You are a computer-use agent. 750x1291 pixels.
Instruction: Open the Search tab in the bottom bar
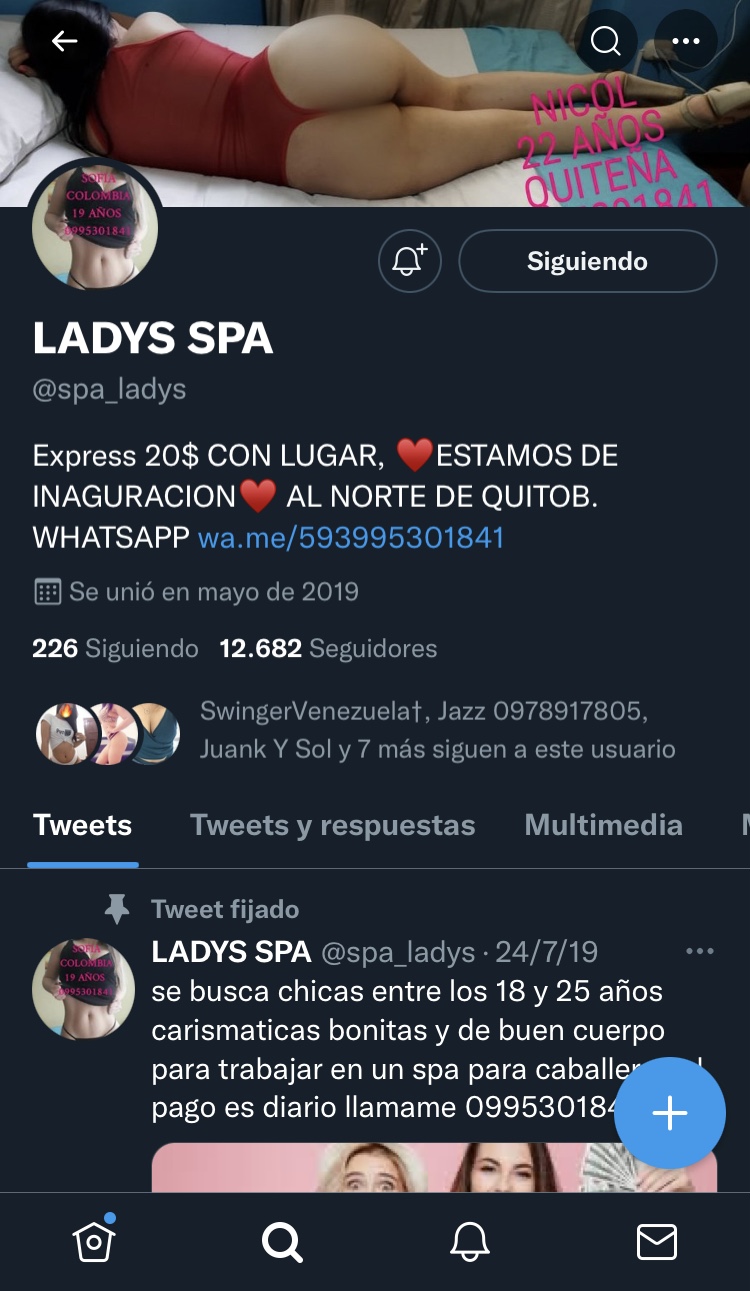click(281, 1242)
